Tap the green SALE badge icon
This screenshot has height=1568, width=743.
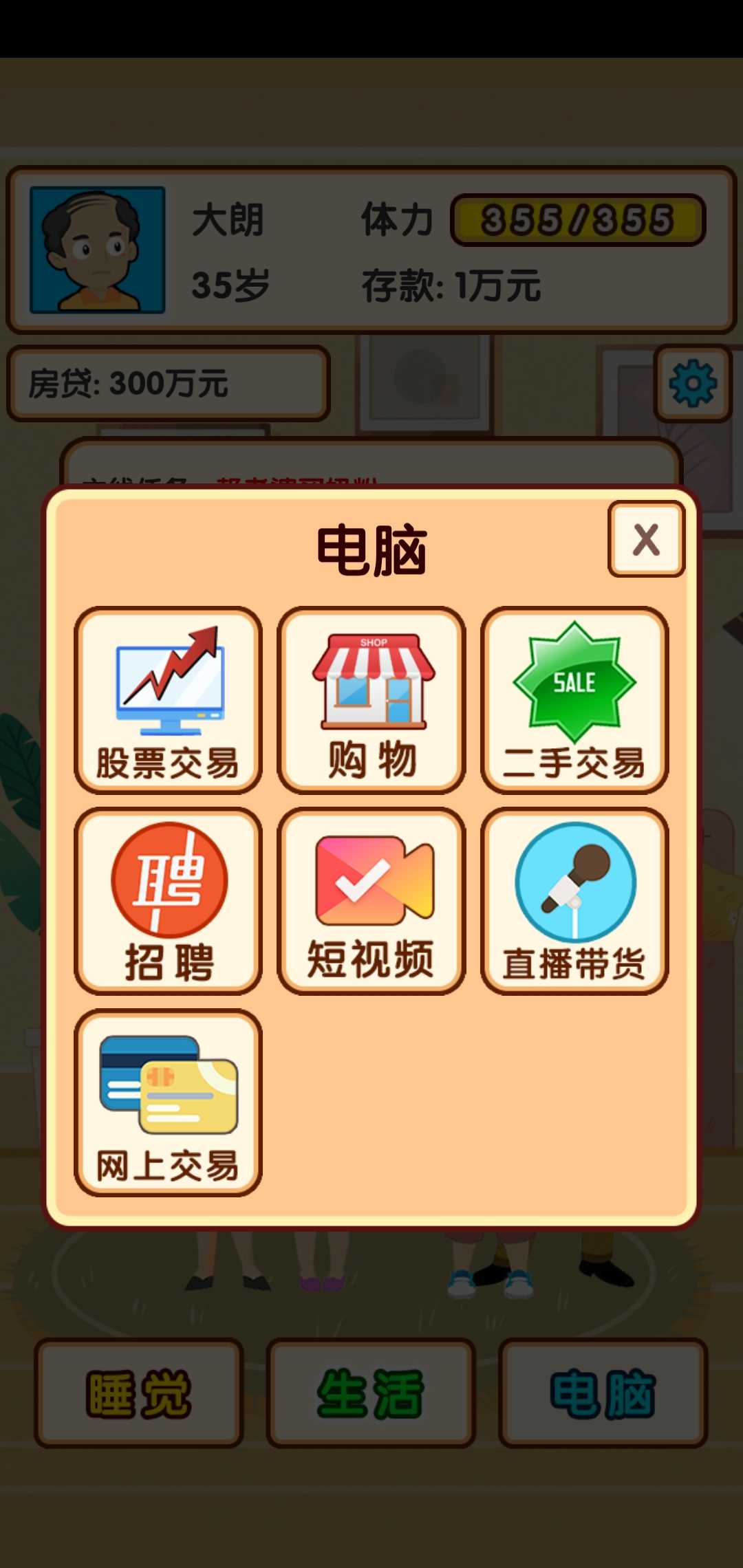pyautogui.click(x=574, y=681)
